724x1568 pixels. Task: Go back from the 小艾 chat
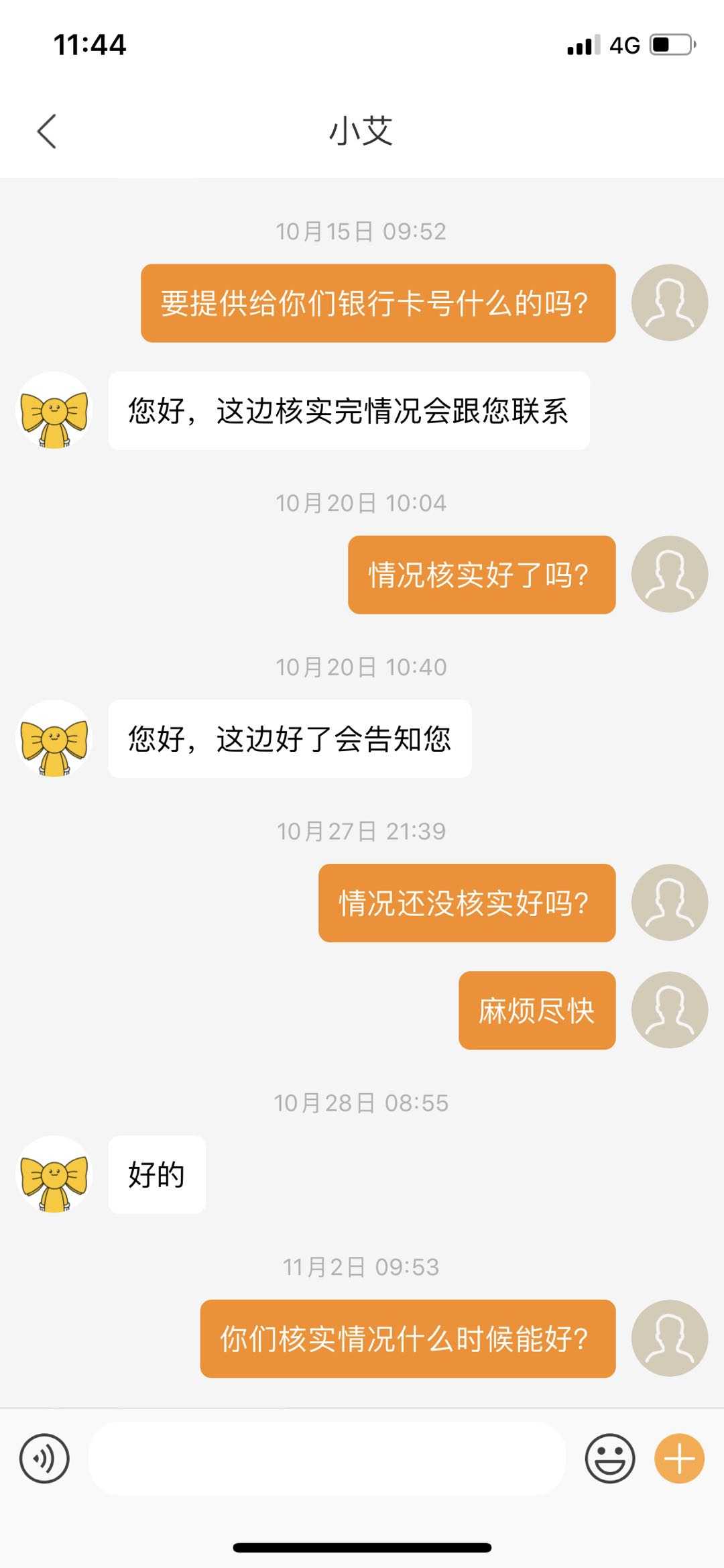(47, 131)
